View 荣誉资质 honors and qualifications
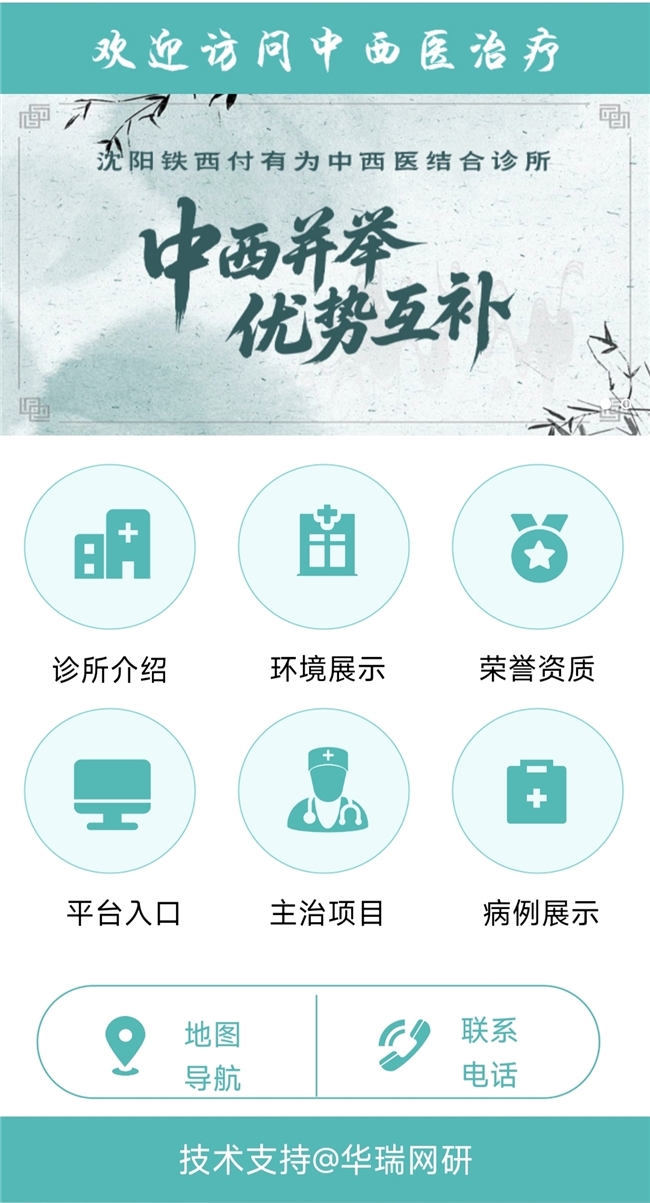This screenshot has height=1203, width=650. (538, 547)
